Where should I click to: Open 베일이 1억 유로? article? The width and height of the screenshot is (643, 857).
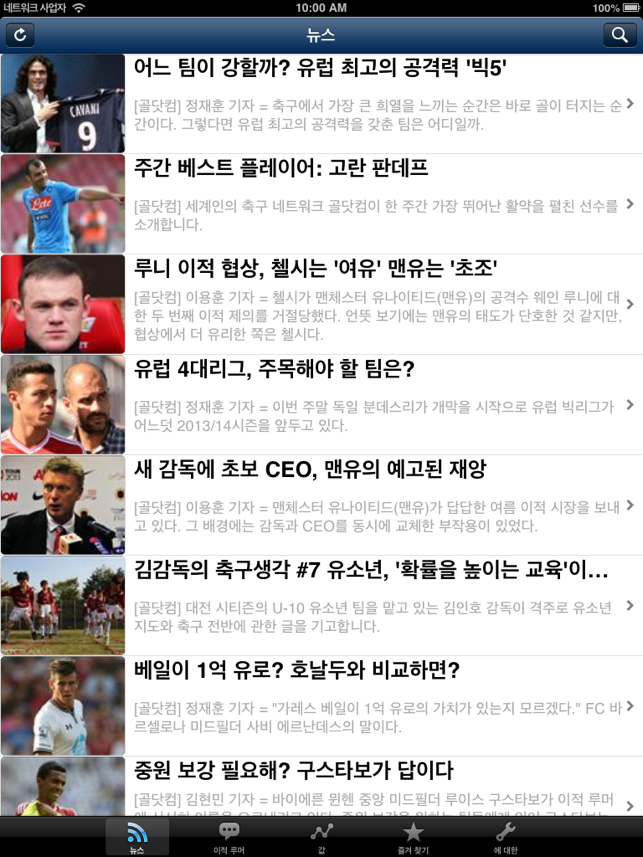[x=380, y=705]
